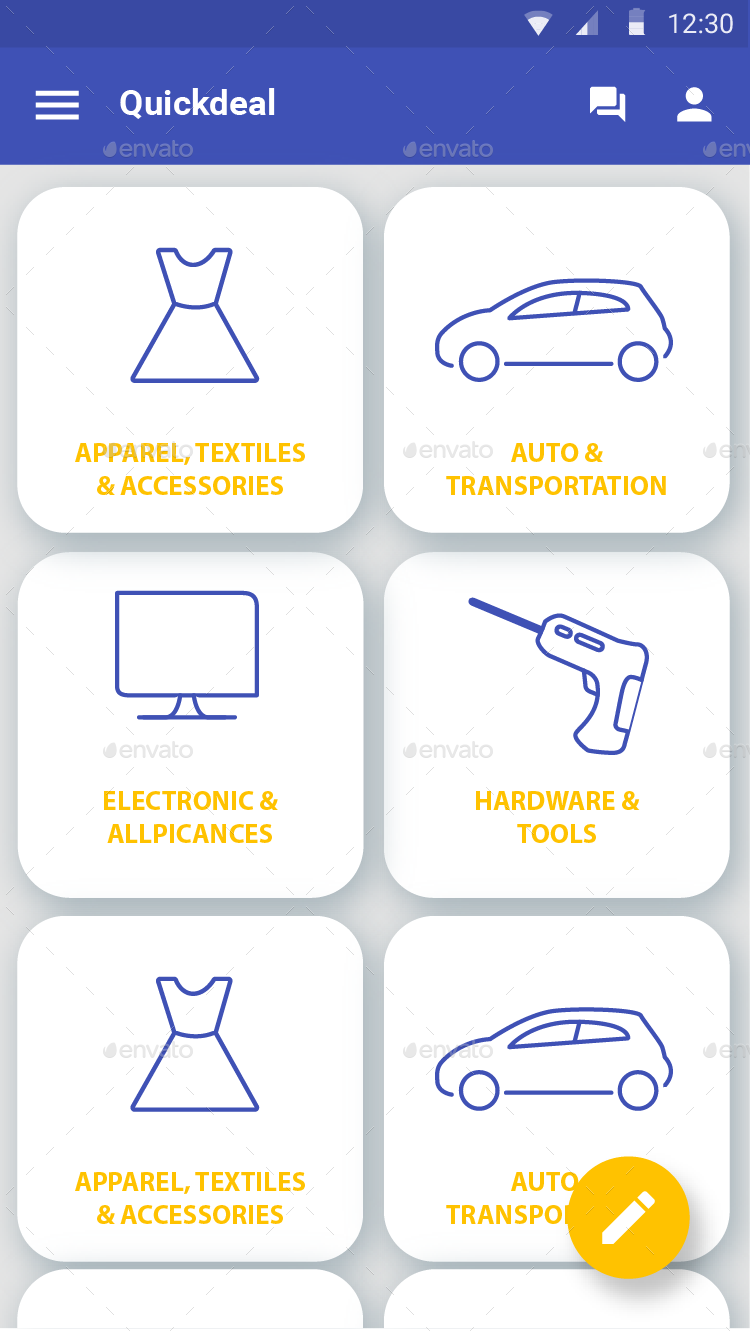The width and height of the screenshot is (750, 1331).
Task: Select the Quickdeal title in the app bar
Action: pos(197,105)
